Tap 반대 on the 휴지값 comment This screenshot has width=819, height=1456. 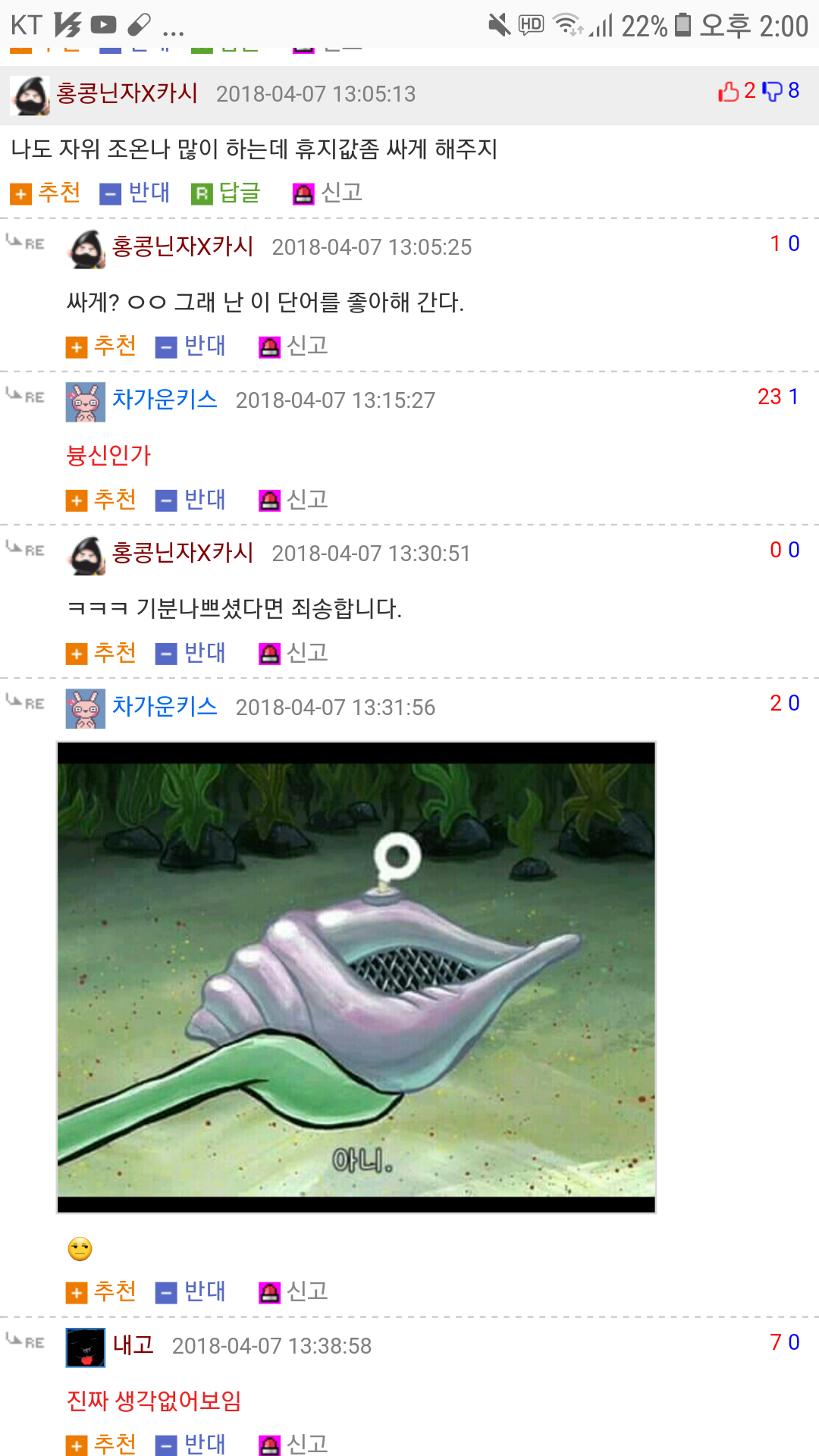tap(135, 193)
